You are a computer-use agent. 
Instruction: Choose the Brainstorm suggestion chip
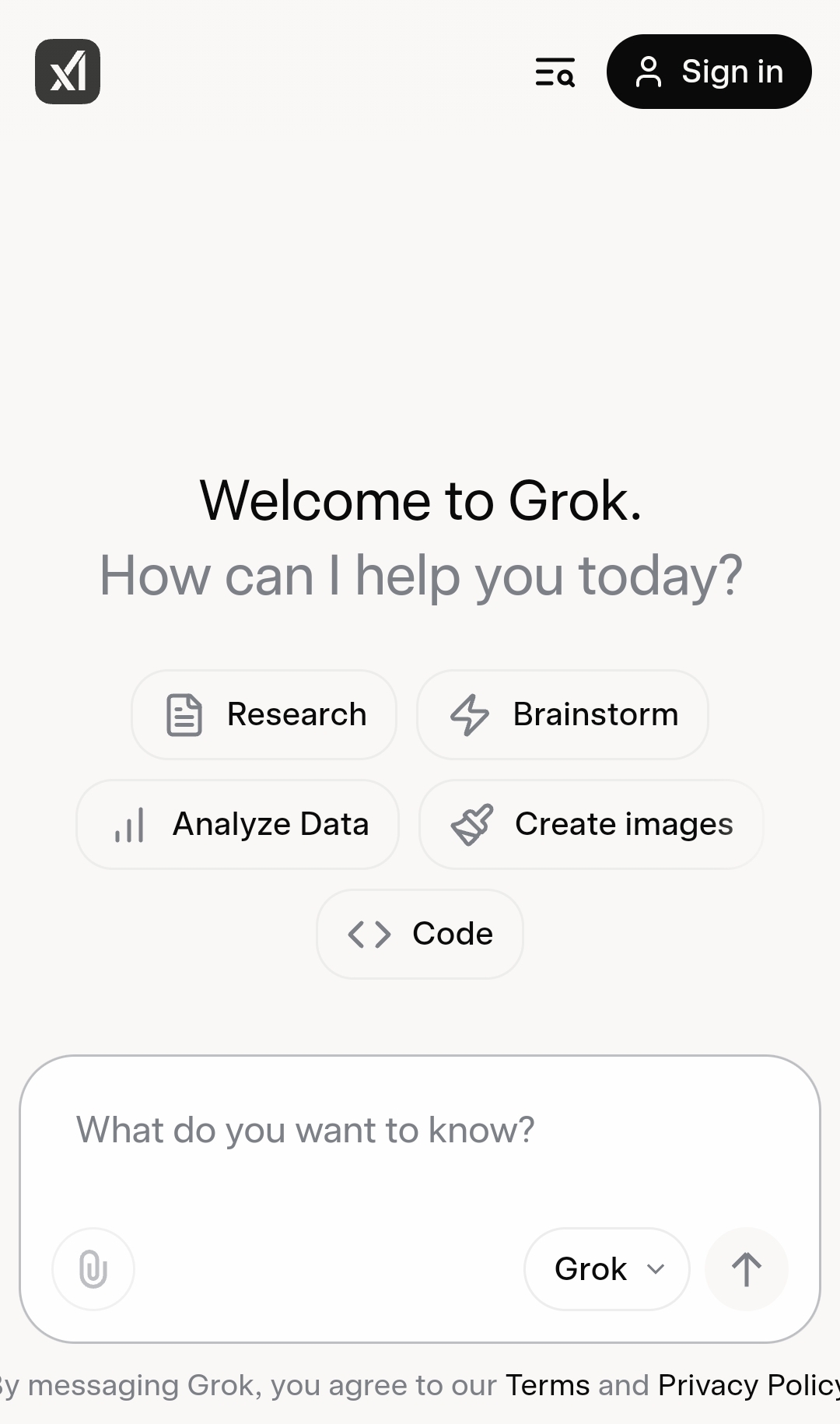(562, 714)
